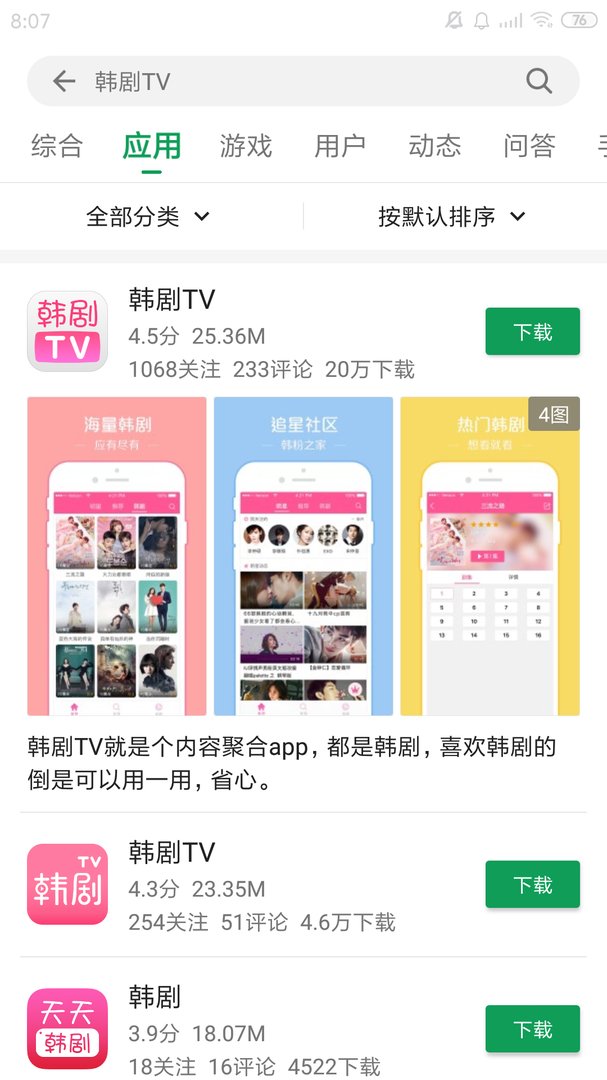Switch to the 用户 tab

[340, 146]
